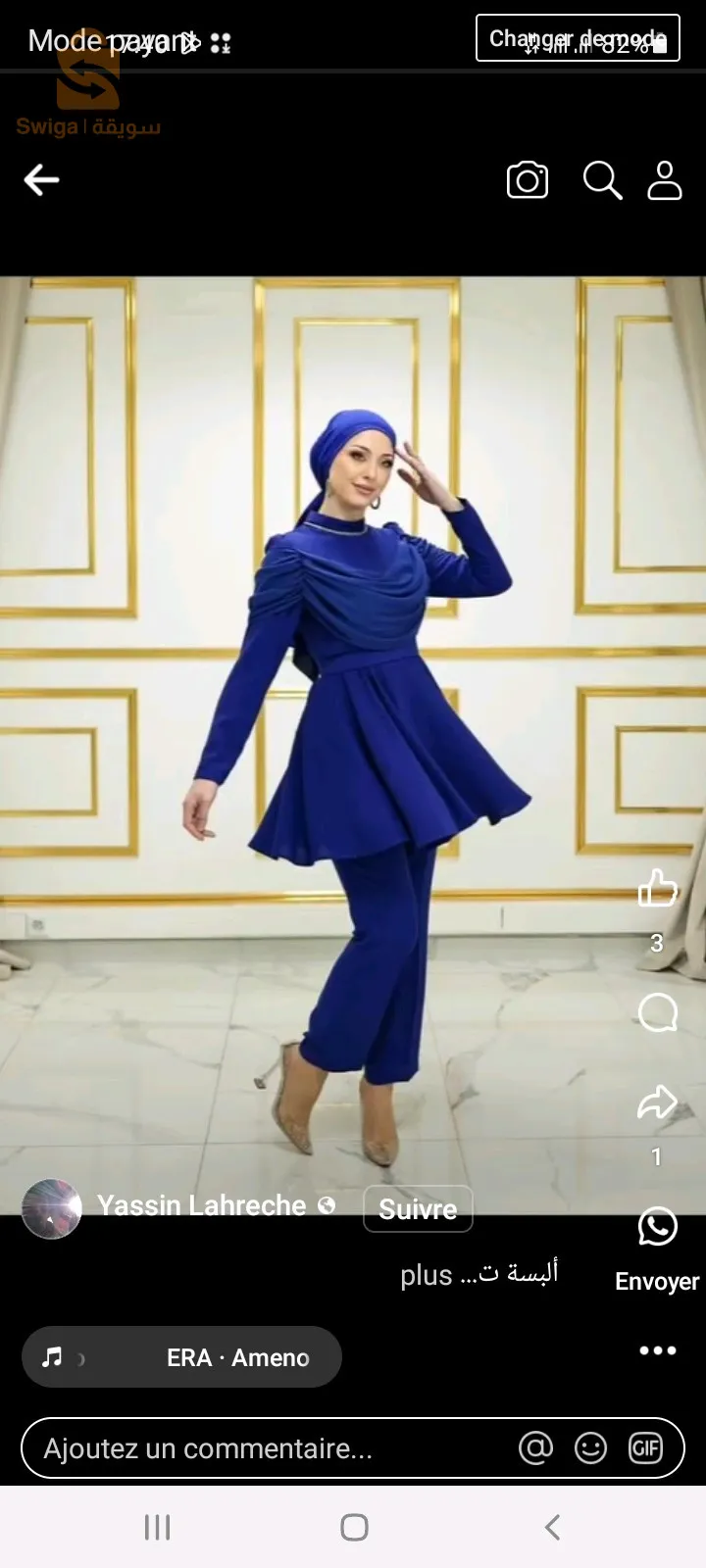Image resolution: width=706 pixels, height=1568 pixels.
Task: Open the camera icon
Action: 527,180
